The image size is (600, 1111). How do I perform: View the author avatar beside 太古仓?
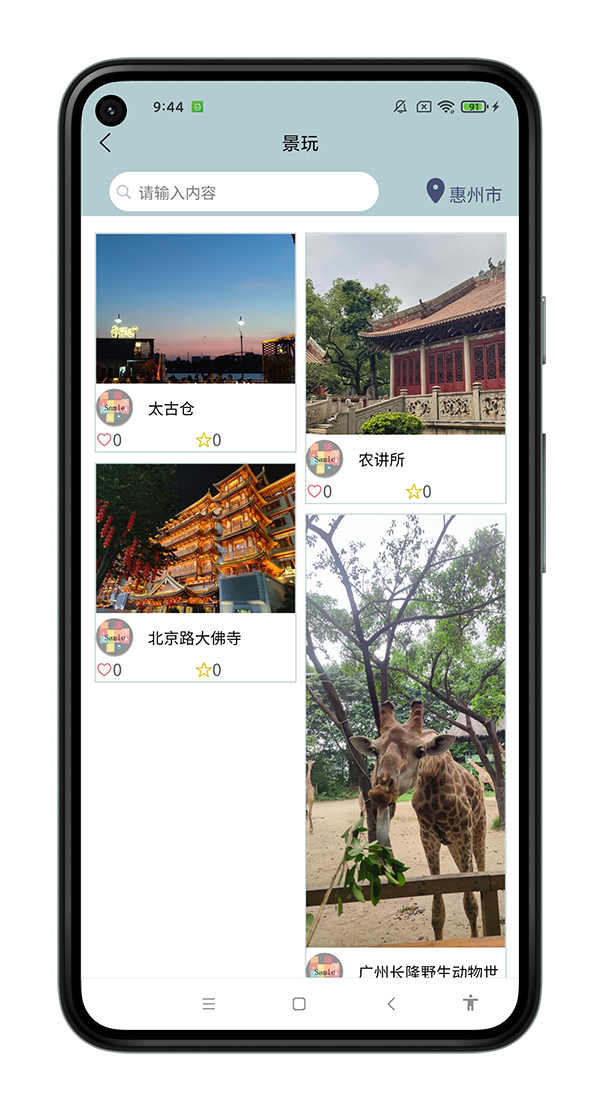[114, 408]
